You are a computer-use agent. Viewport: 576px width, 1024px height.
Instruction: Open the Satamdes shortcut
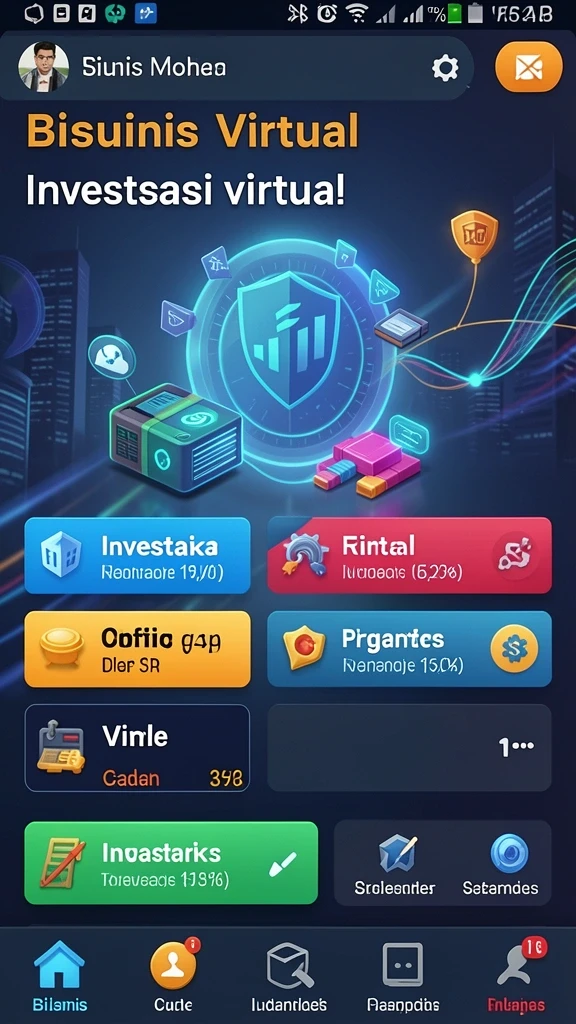click(500, 865)
